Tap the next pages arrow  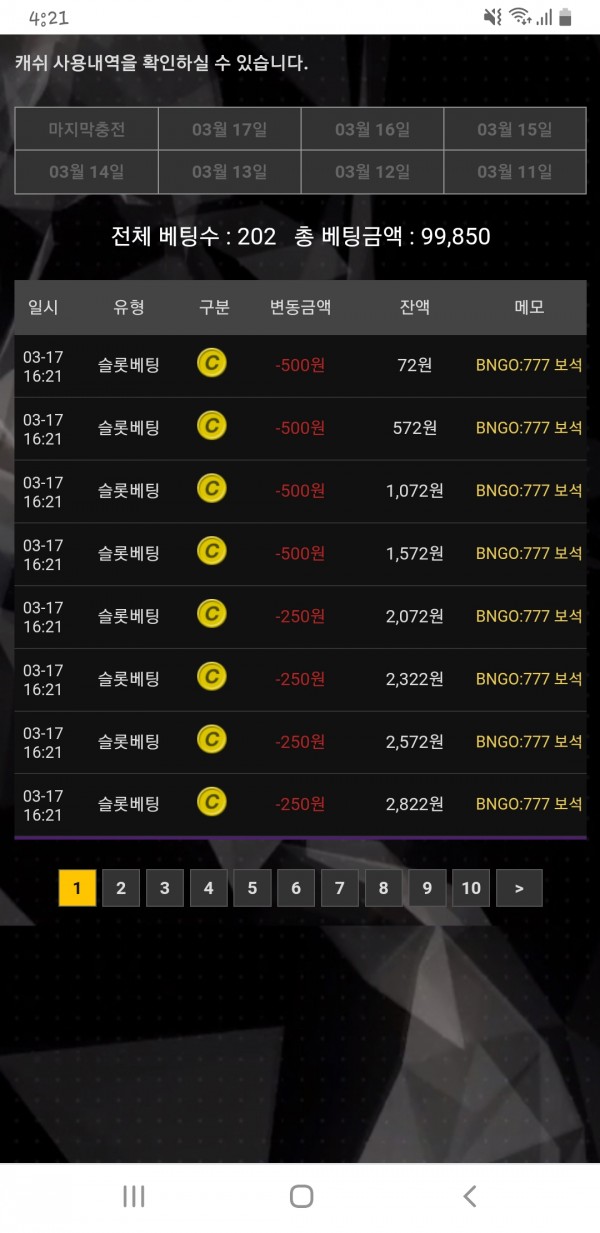coord(519,888)
